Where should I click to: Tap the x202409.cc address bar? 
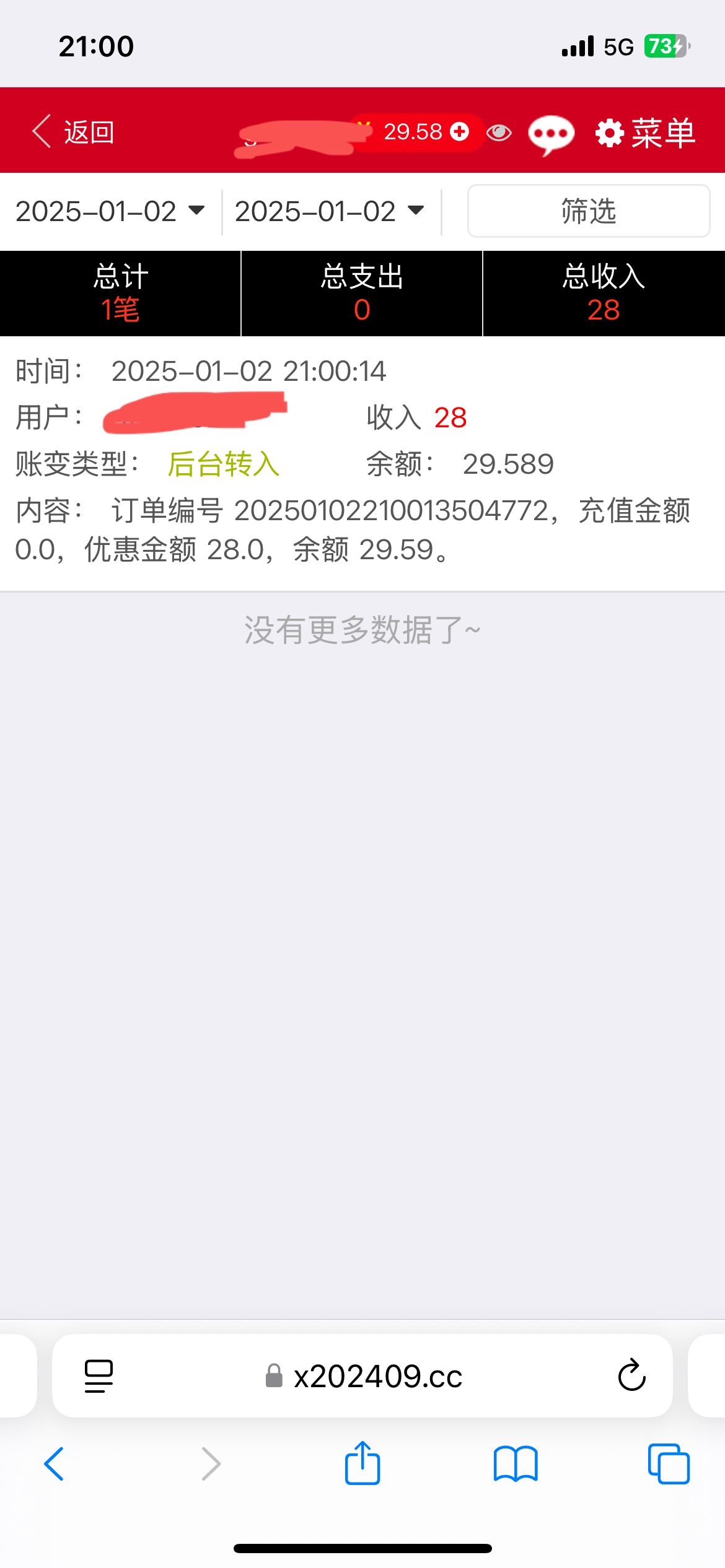pyautogui.click(x=377, y=1376)
